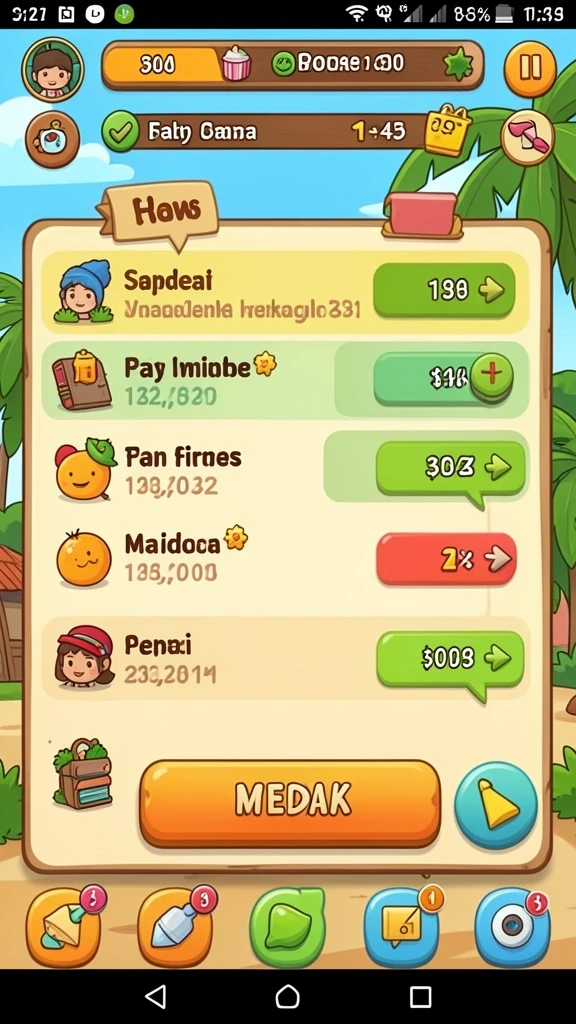Image resolution: width=576 pixels, height=1024 pixels.
Task: Open the blue eye bottom tab
Action: click(513, 926)
